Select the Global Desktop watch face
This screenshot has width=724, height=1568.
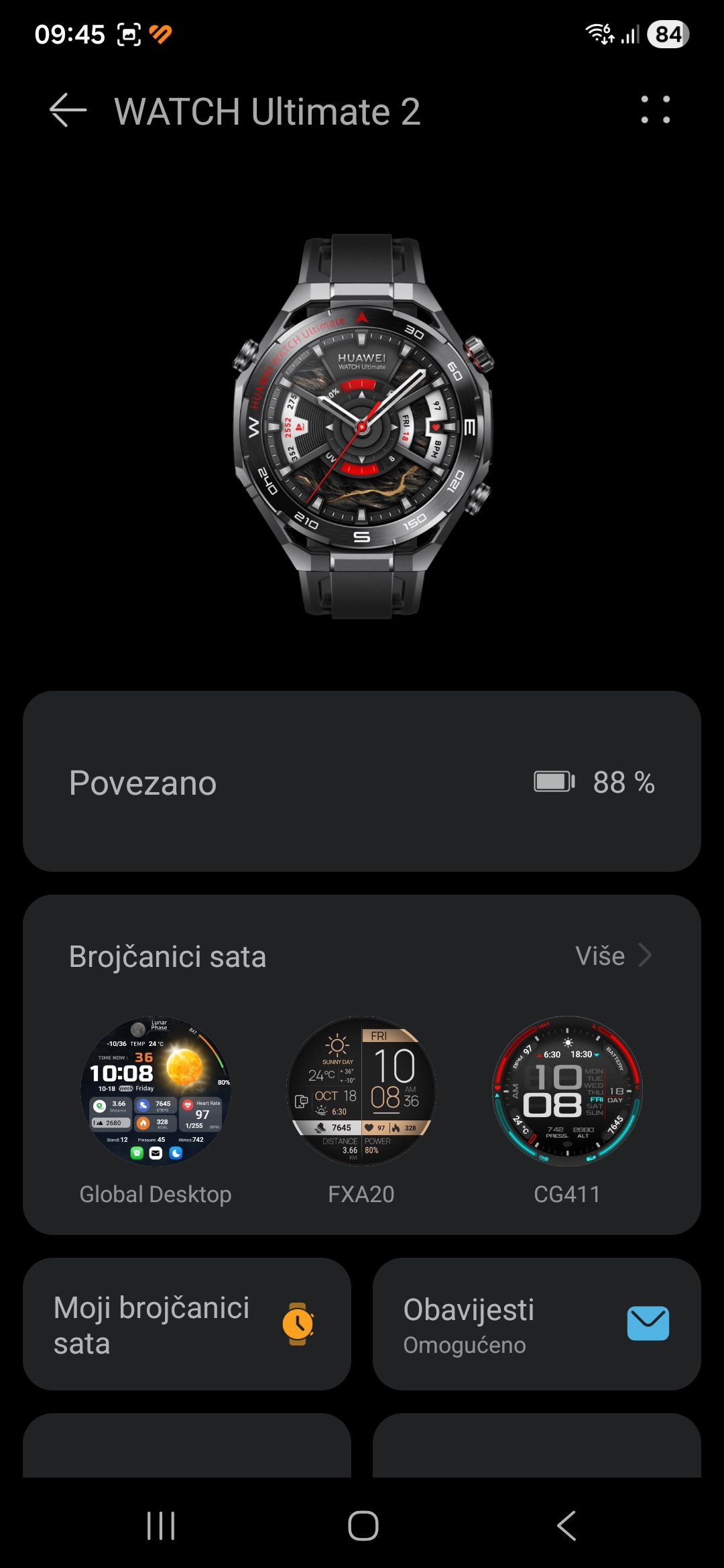156,1092
